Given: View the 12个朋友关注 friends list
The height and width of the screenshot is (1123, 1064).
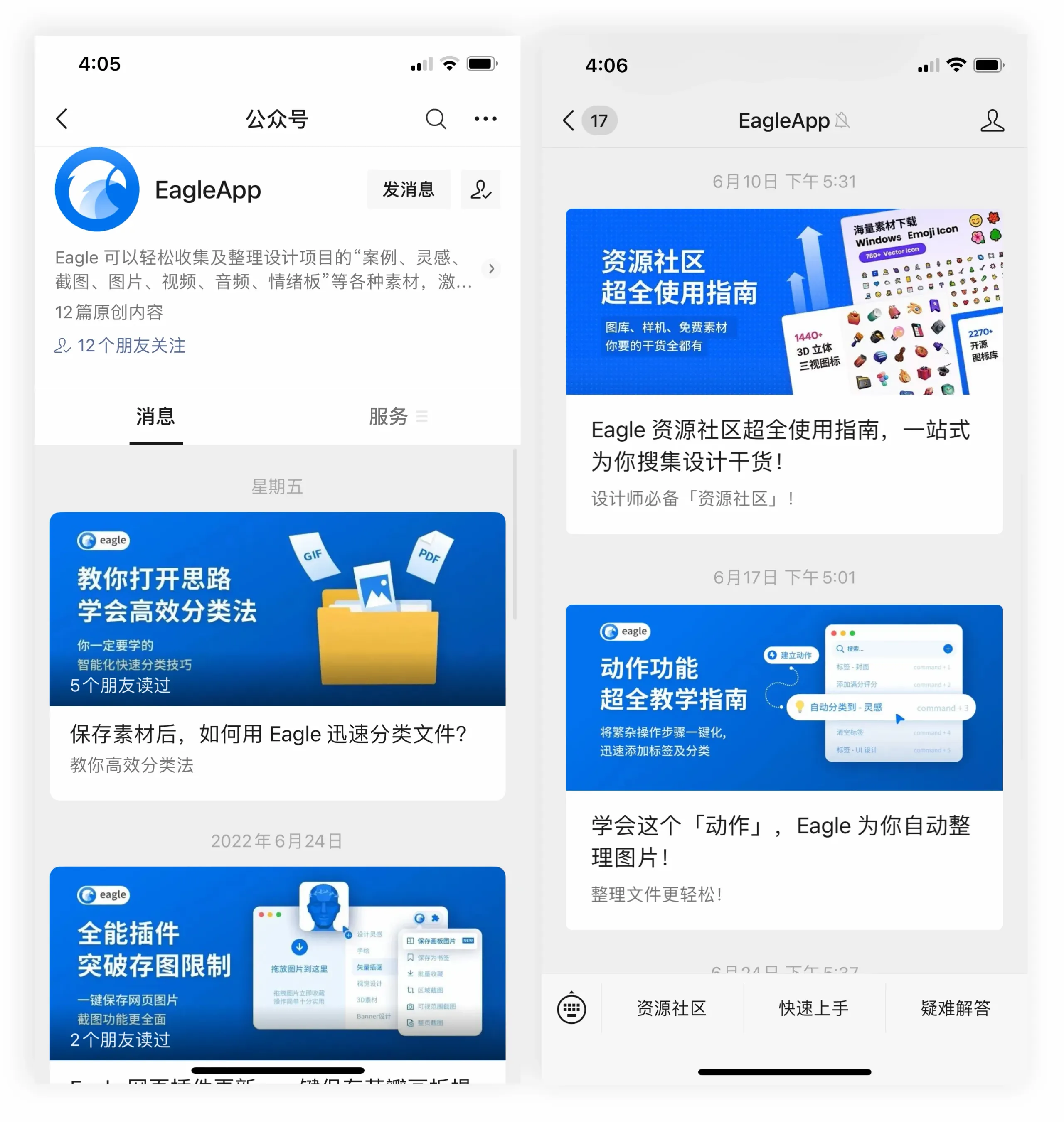Looking at the screenshot, I should tap(120, 346).
